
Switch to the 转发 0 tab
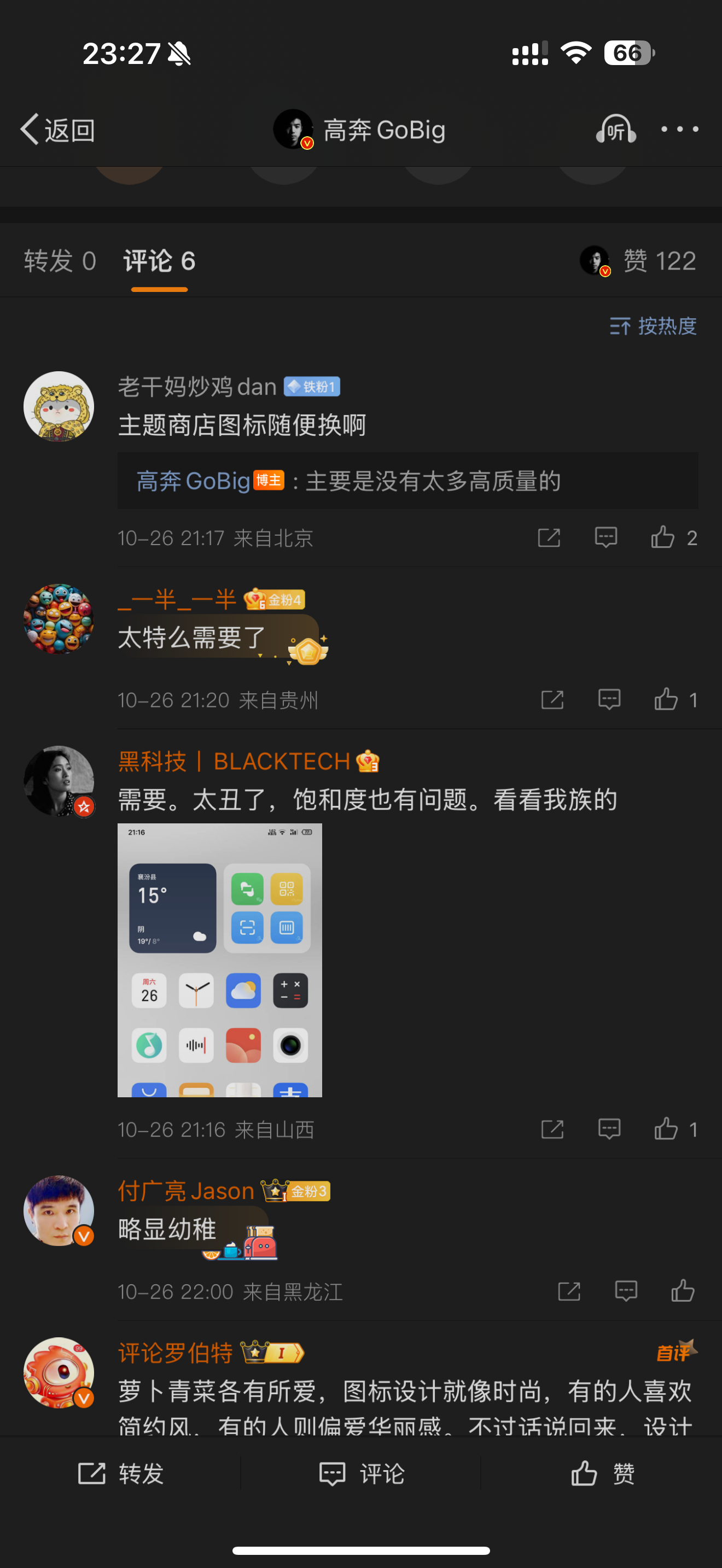click(x=60, y=261)
